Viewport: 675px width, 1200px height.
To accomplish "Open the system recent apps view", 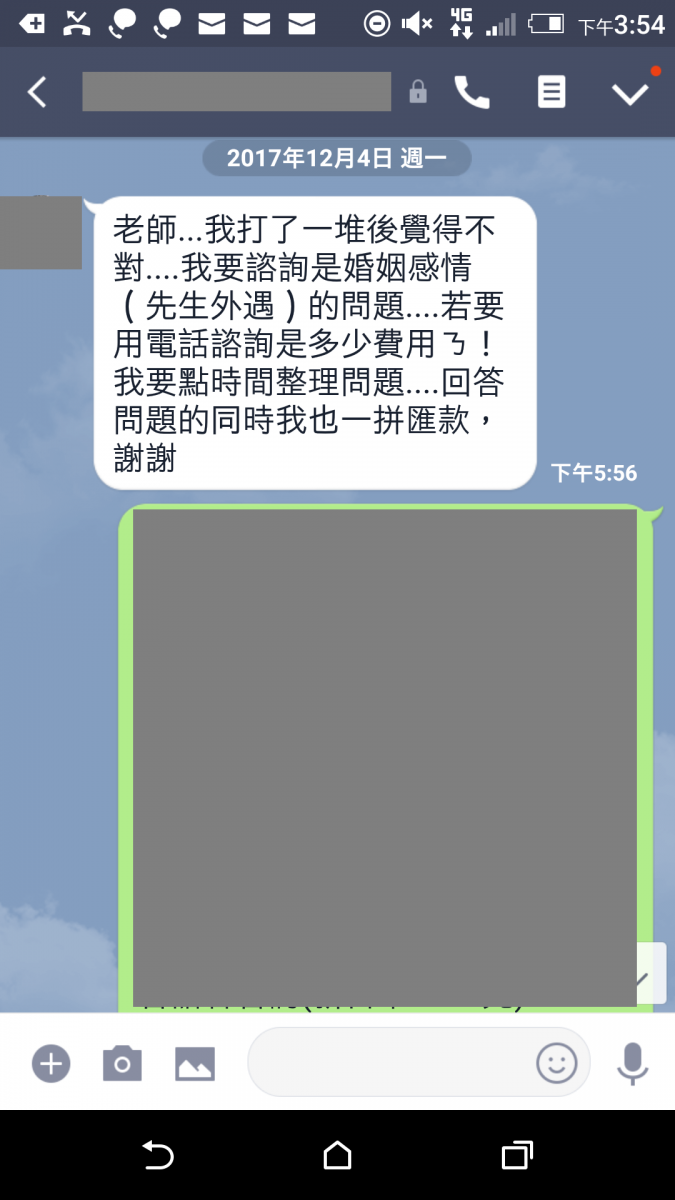I will (516, 1156).
